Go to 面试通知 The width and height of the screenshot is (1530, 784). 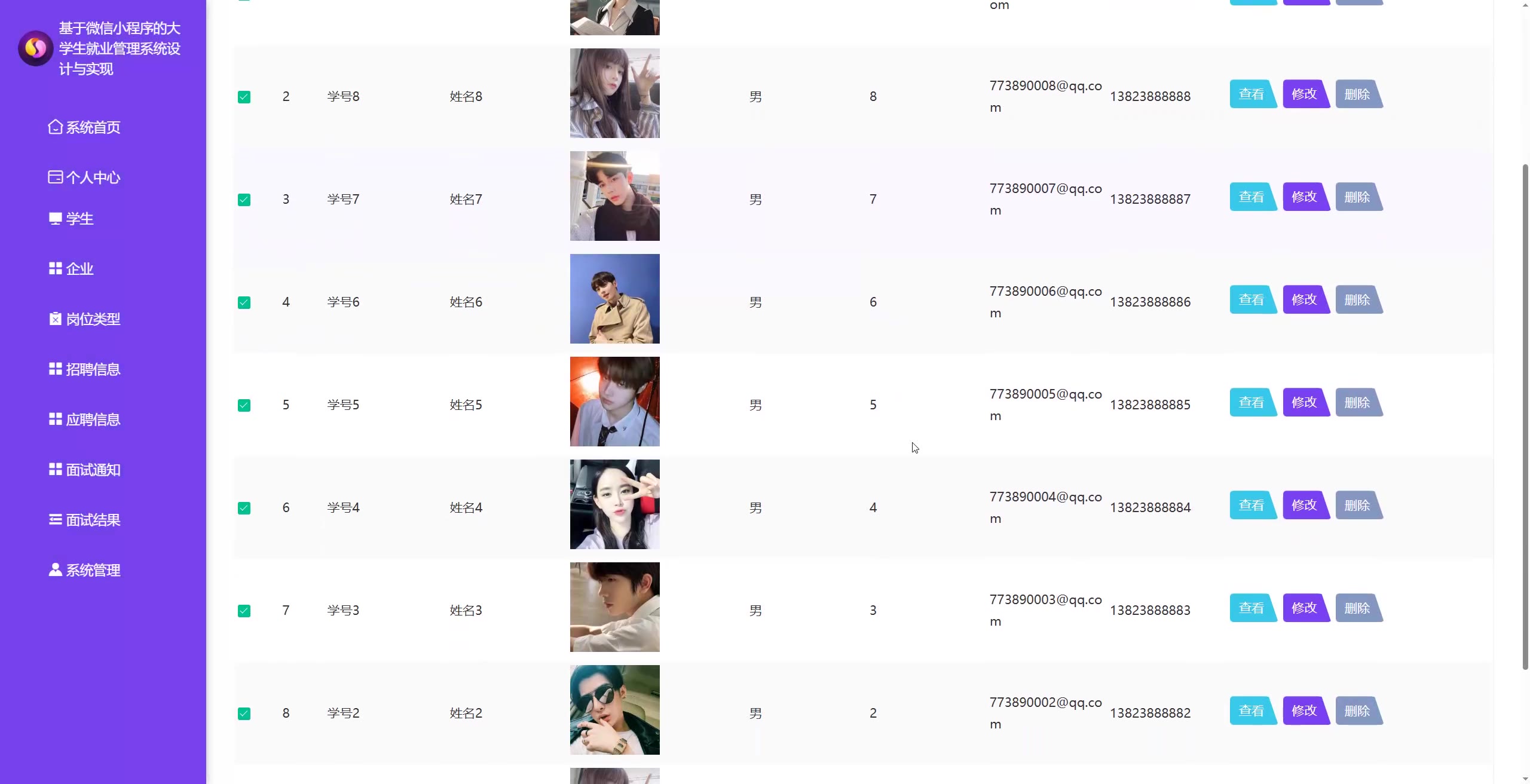84,470
